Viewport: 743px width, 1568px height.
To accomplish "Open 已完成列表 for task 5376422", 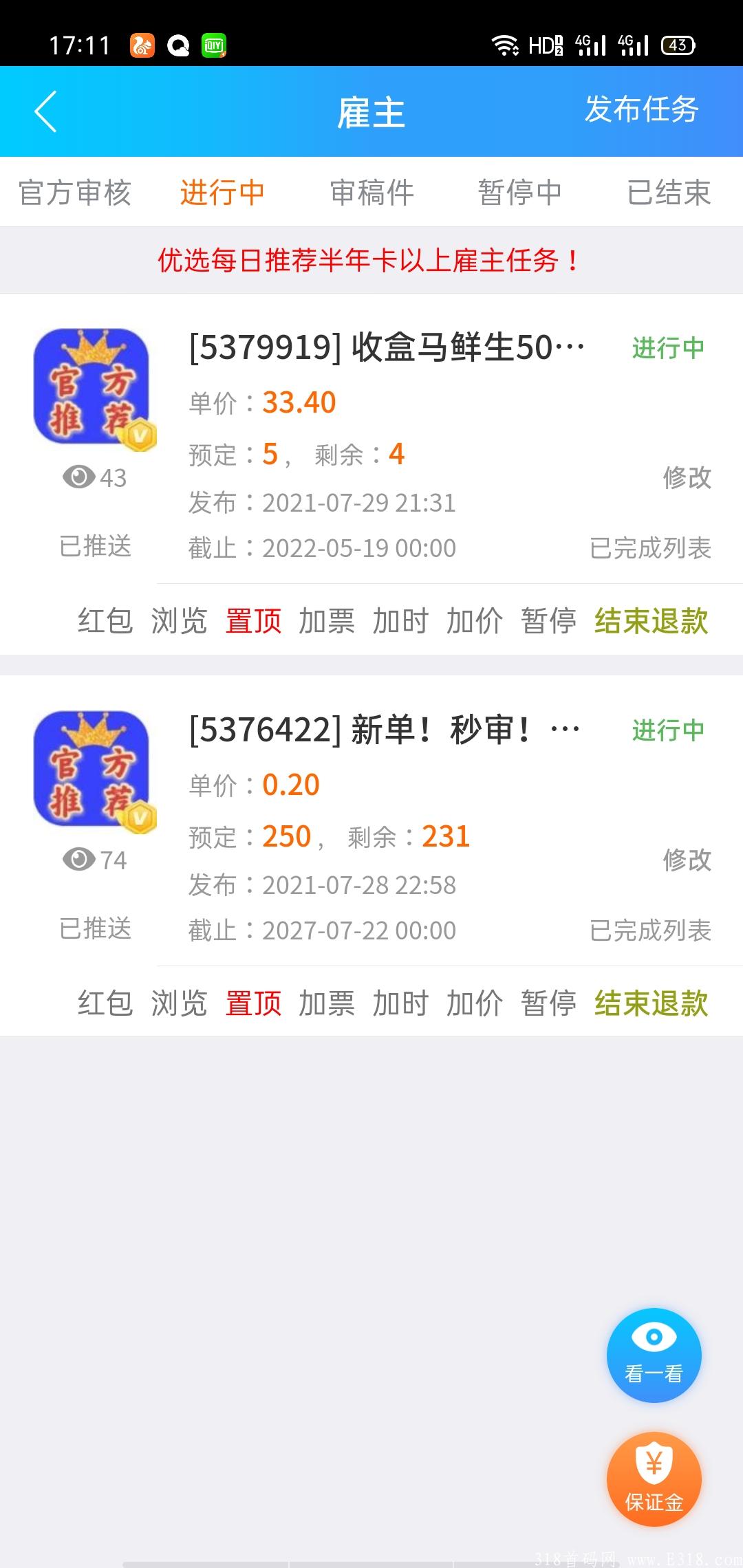I will pyautogui.click(x=650, y=930).
